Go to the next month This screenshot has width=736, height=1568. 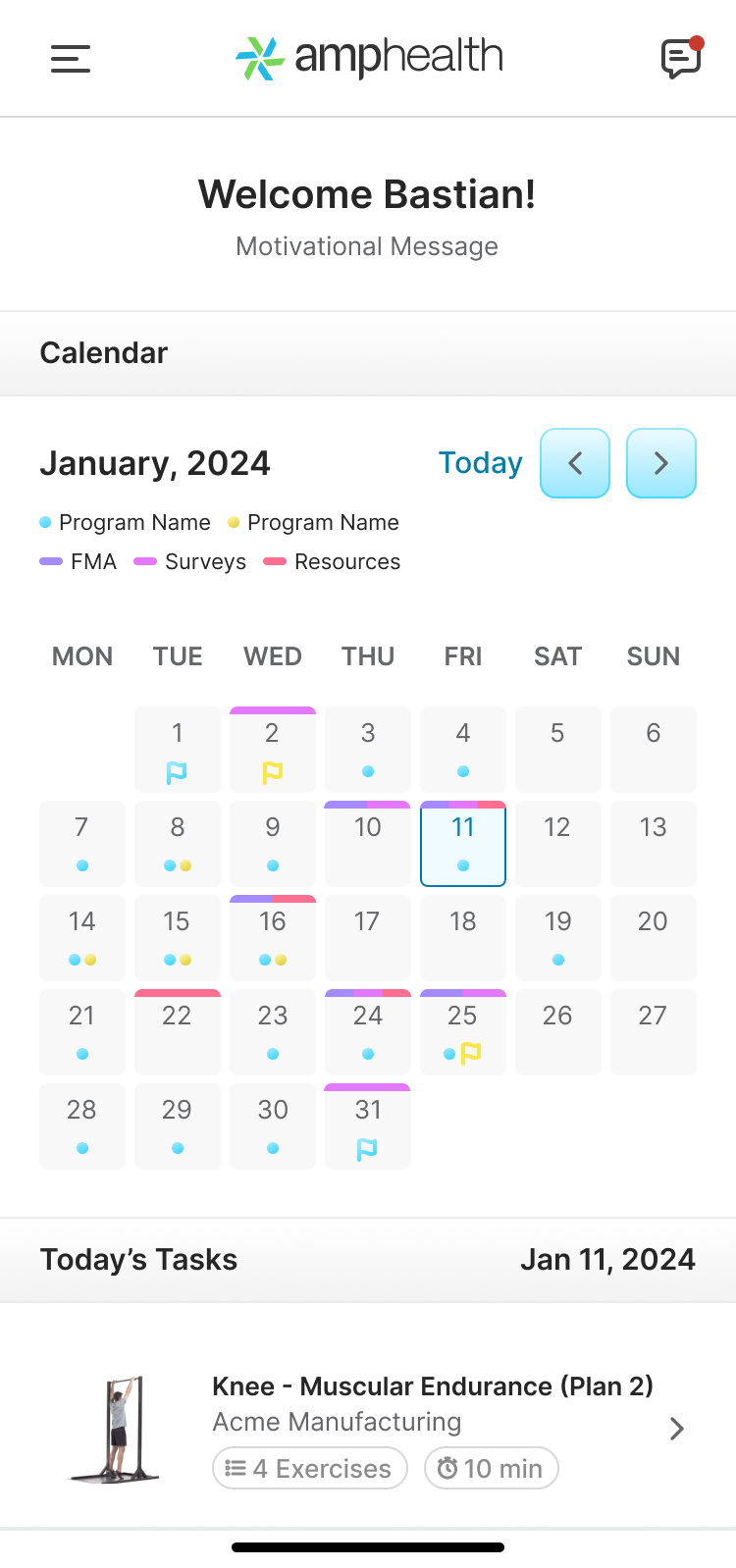[661, 463]
